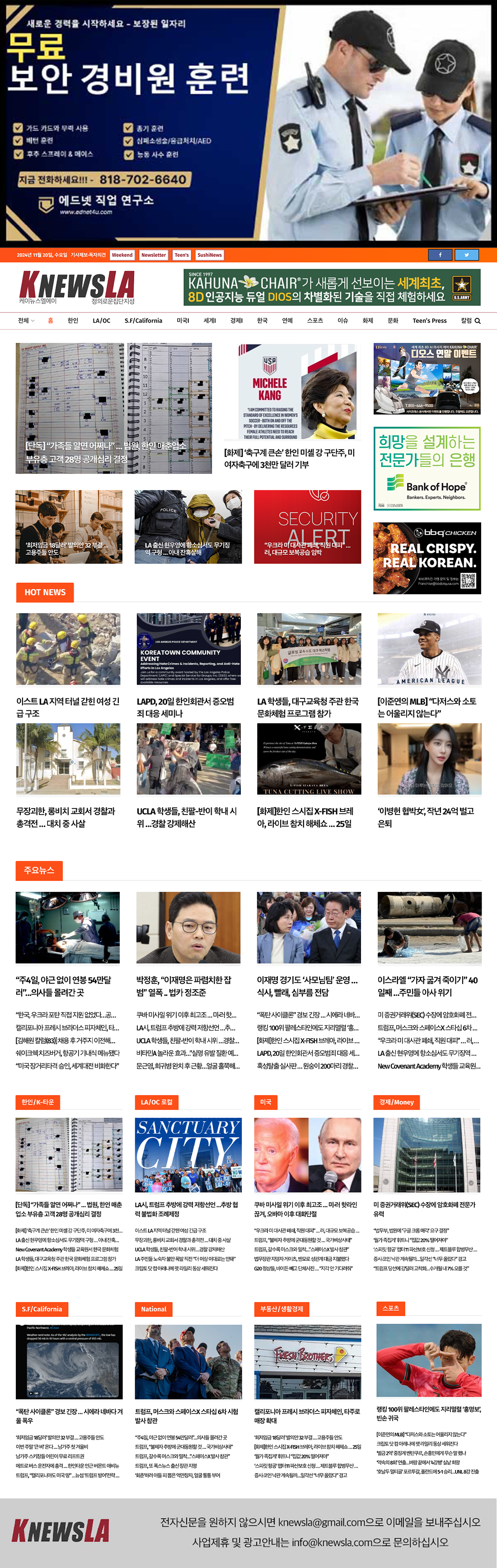Go to the S.F/California section
Screen dimensions: 497x1568
(x=144, y=321)
